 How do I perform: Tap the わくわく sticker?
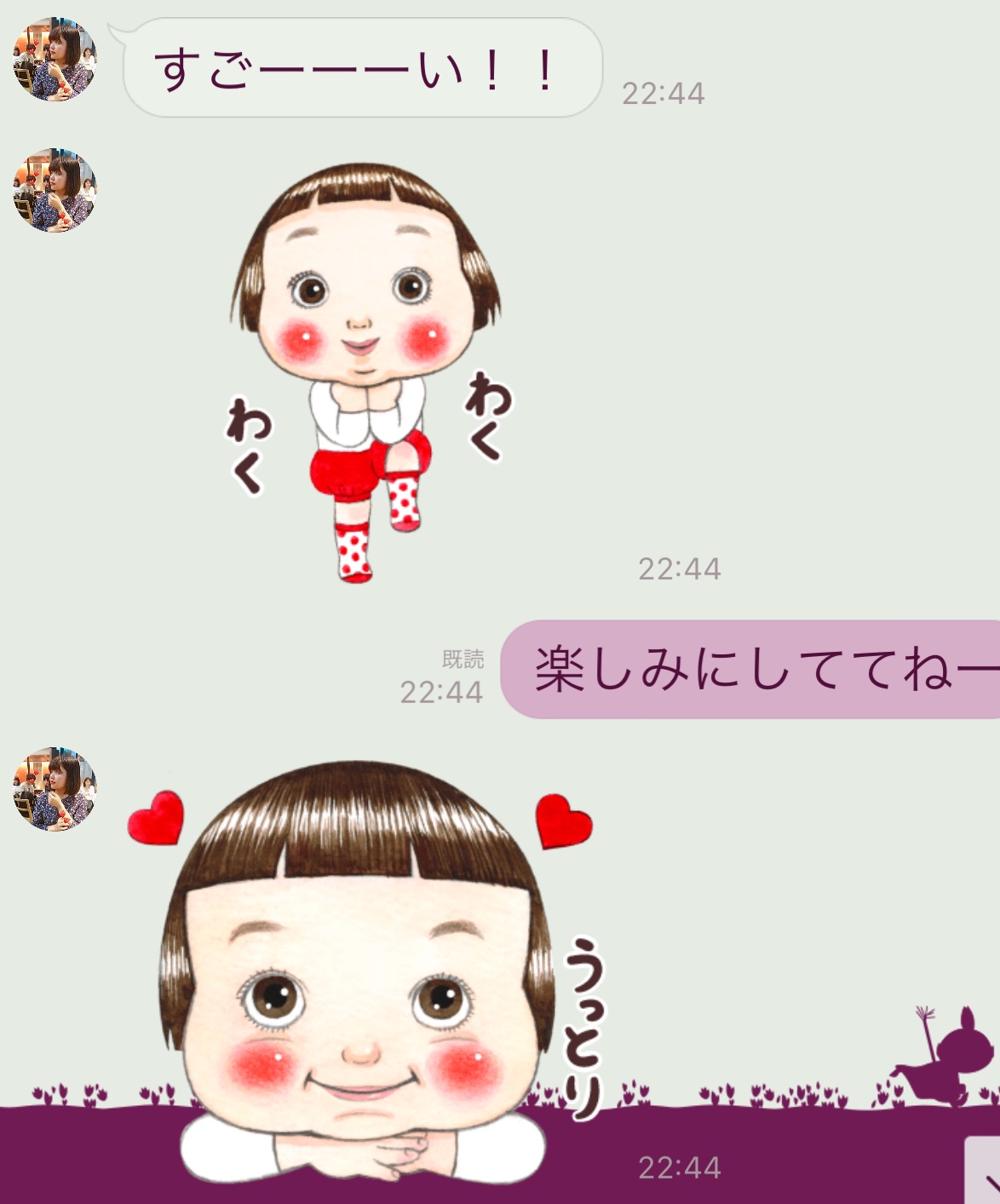pyautogui.click(x=366, y=371)
